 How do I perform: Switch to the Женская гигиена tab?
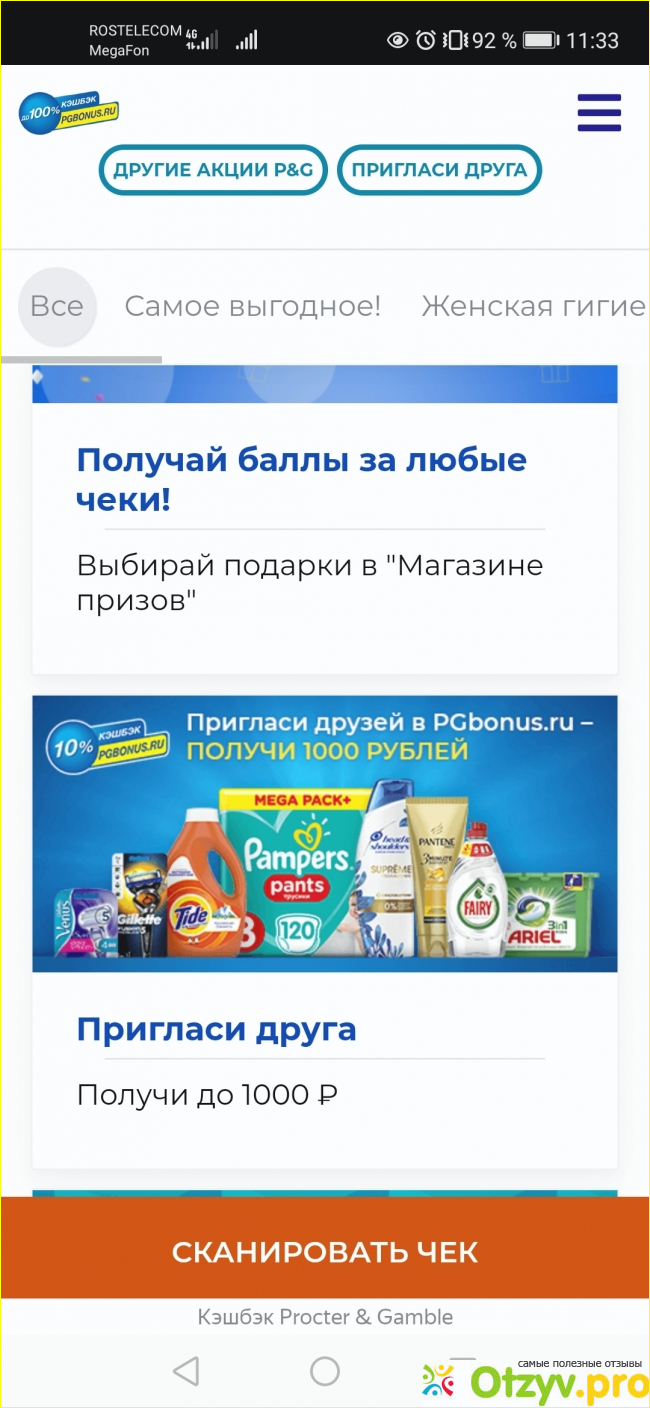533,306
